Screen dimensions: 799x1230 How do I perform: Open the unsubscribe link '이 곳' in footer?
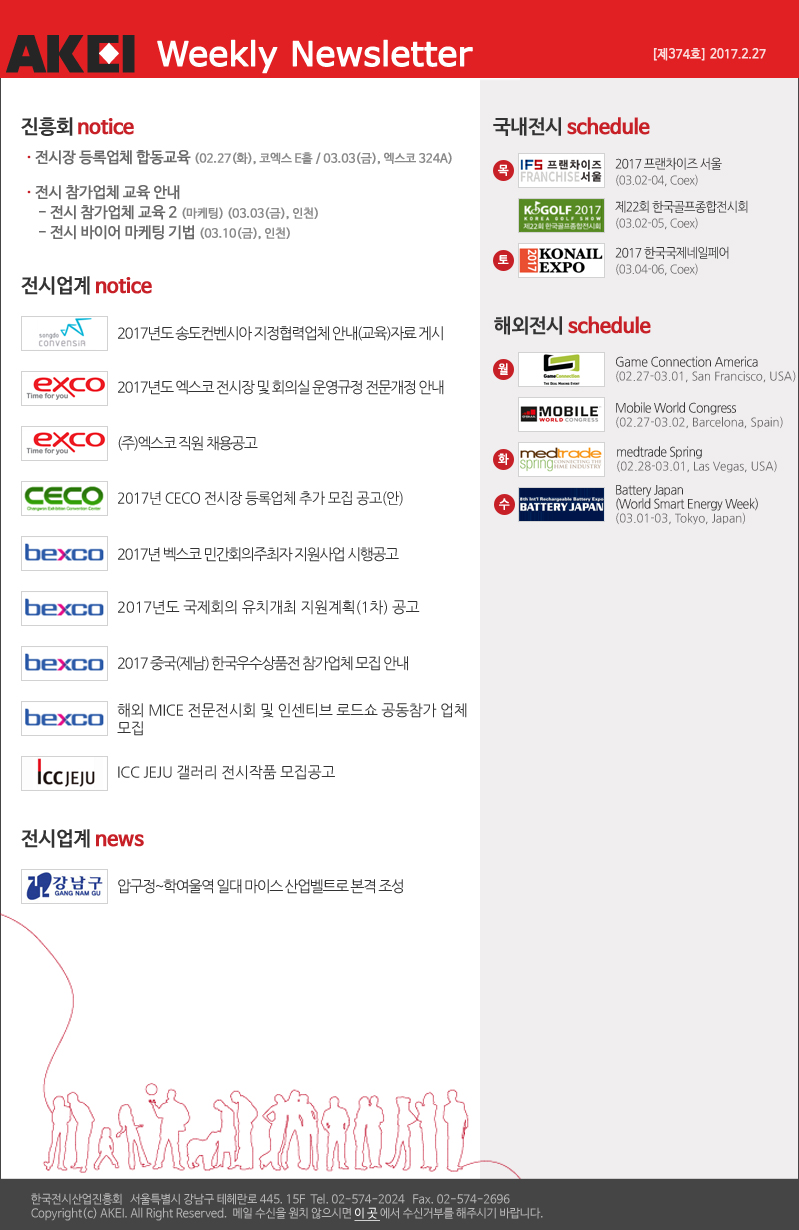[x=366, y=1213]
